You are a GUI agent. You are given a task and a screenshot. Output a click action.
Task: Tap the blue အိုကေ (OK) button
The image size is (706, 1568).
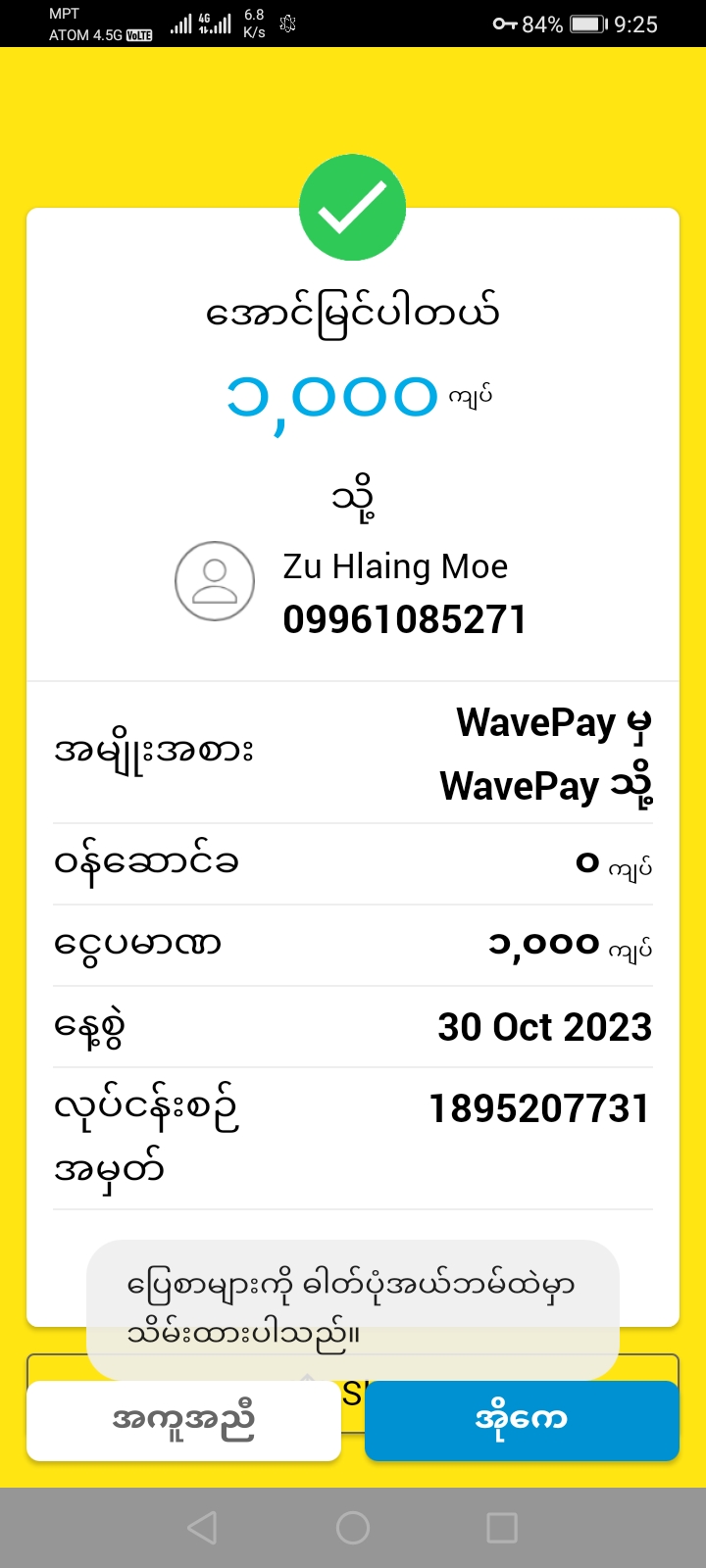tap(522, 1420)
